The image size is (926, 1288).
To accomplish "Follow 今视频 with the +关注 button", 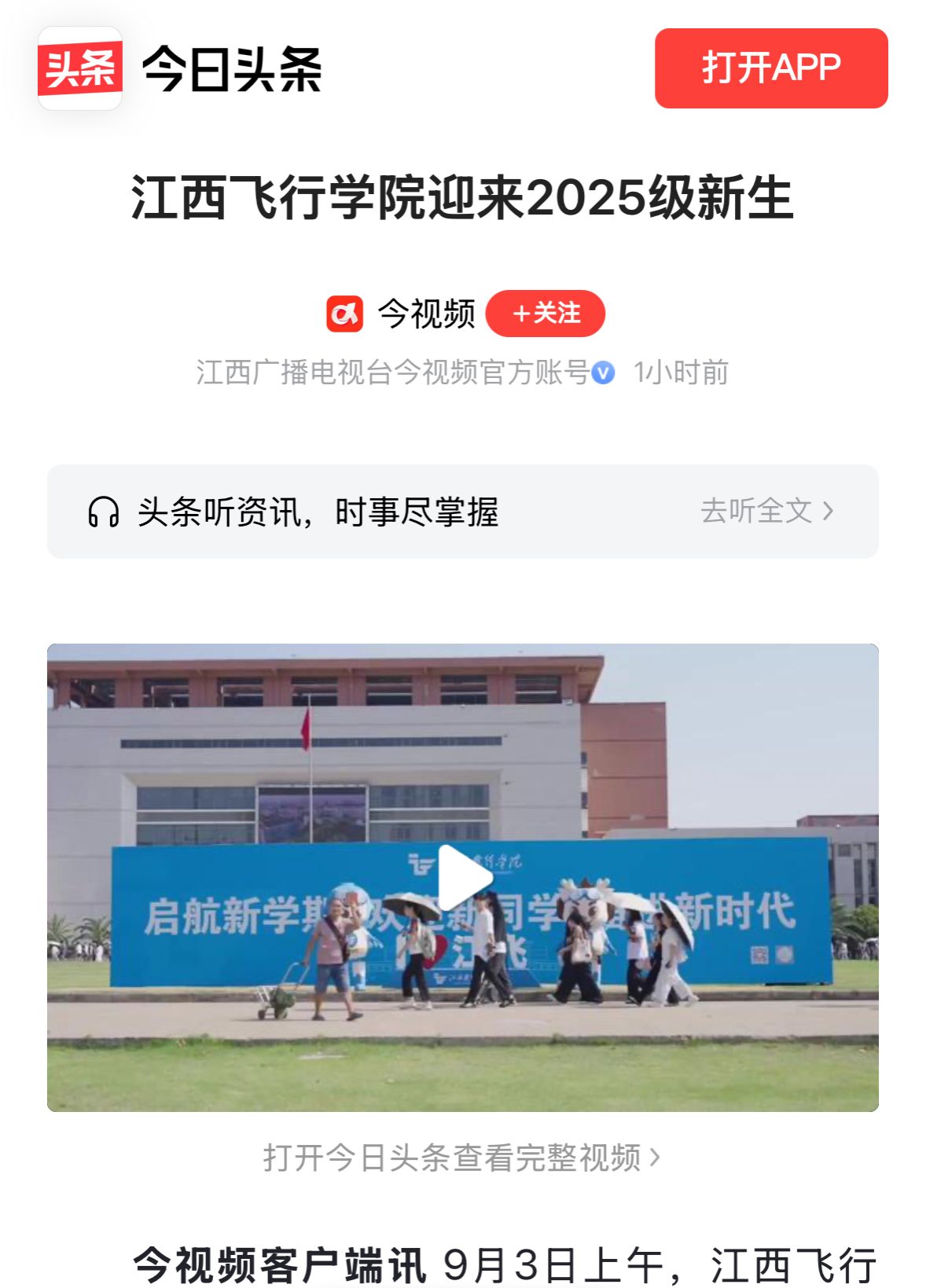I will click(546, 314).
